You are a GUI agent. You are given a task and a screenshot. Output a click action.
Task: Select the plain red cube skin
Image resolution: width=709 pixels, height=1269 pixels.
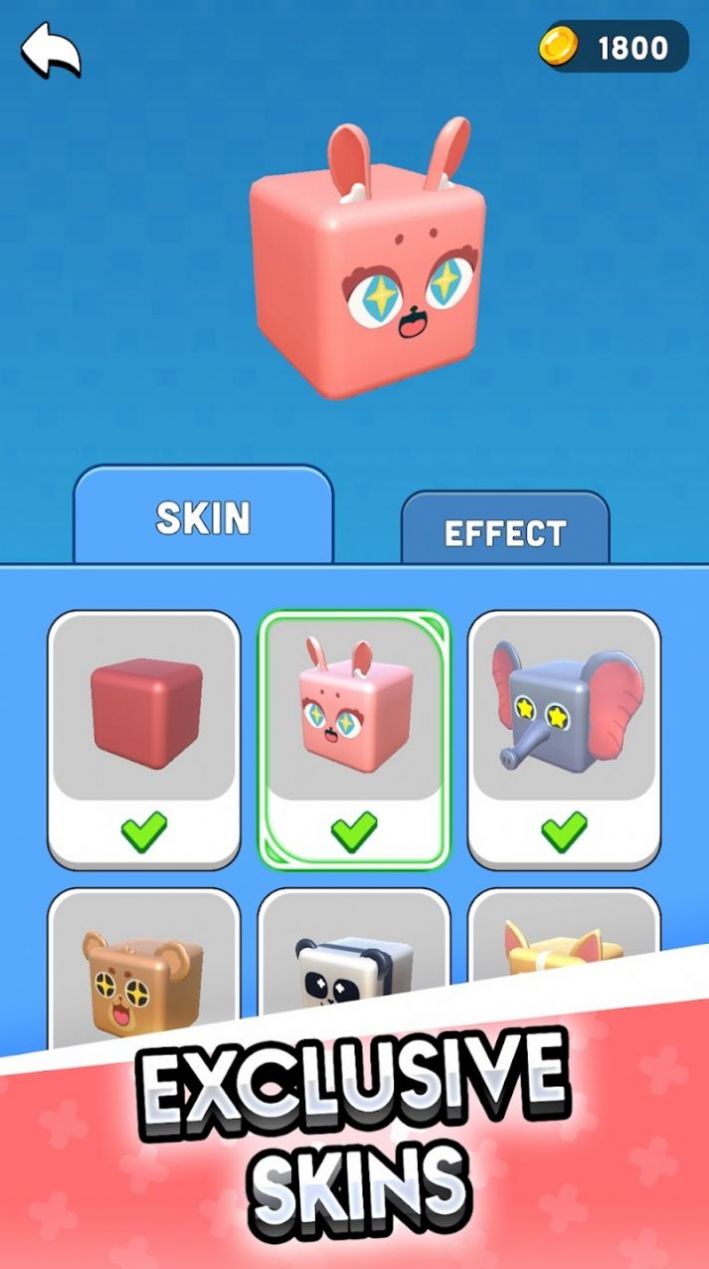click(144, 738)
